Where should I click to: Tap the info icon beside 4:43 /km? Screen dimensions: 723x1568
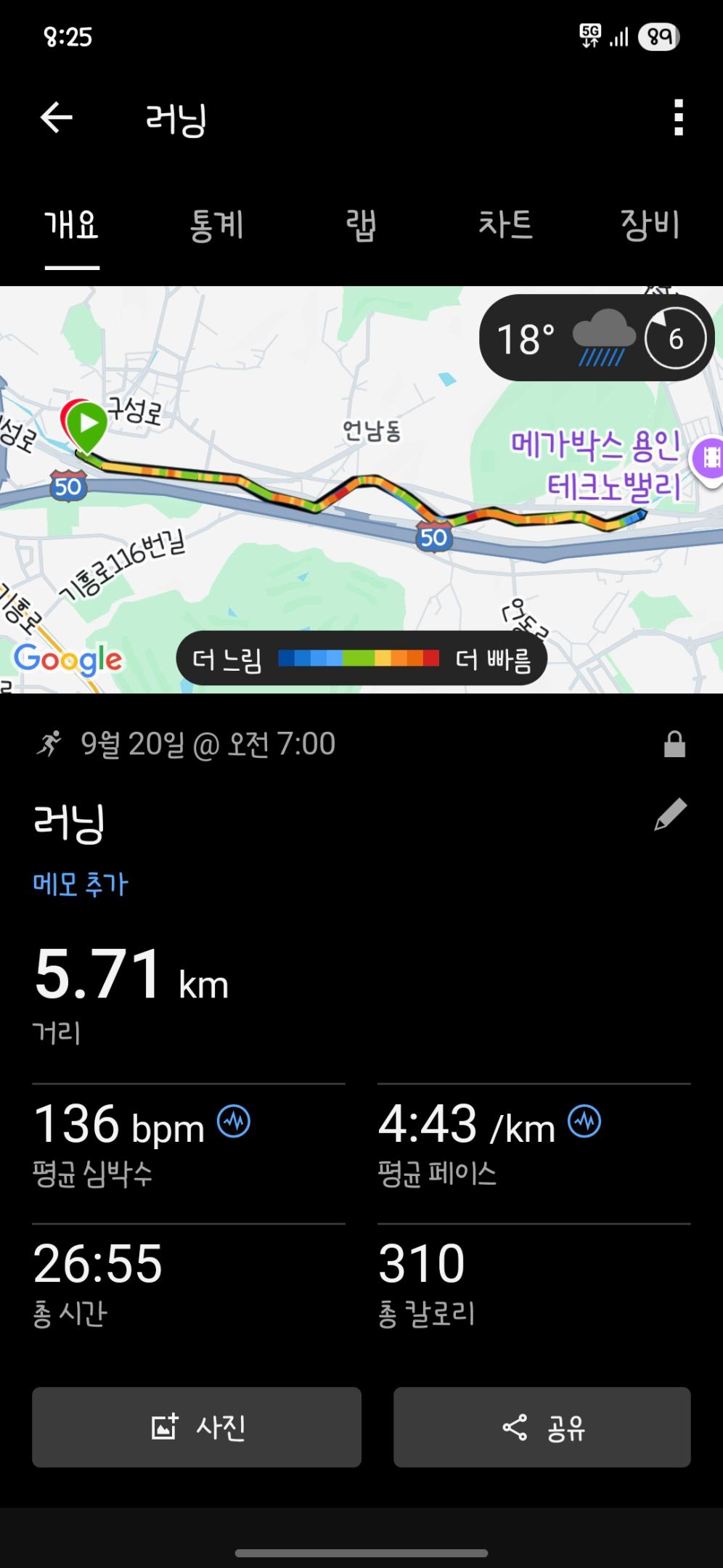pos(584,1122)
